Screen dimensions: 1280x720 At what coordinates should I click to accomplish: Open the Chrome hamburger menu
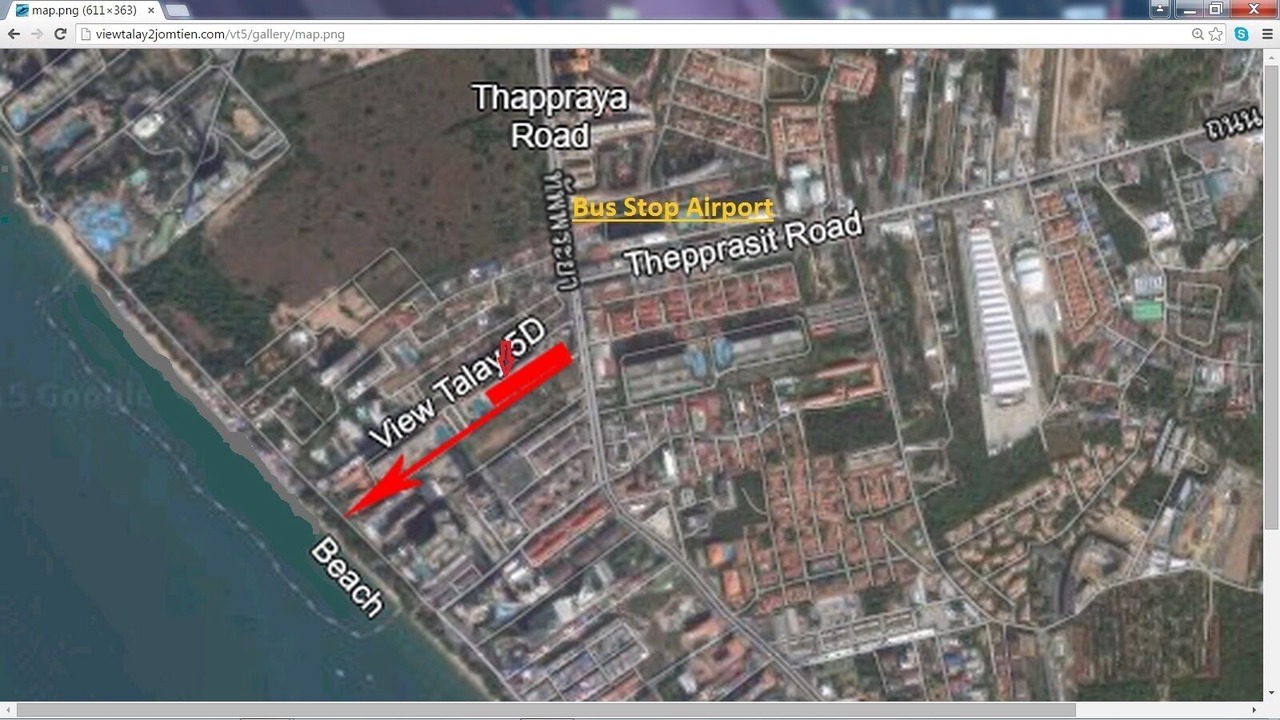tap(1267, 34)
